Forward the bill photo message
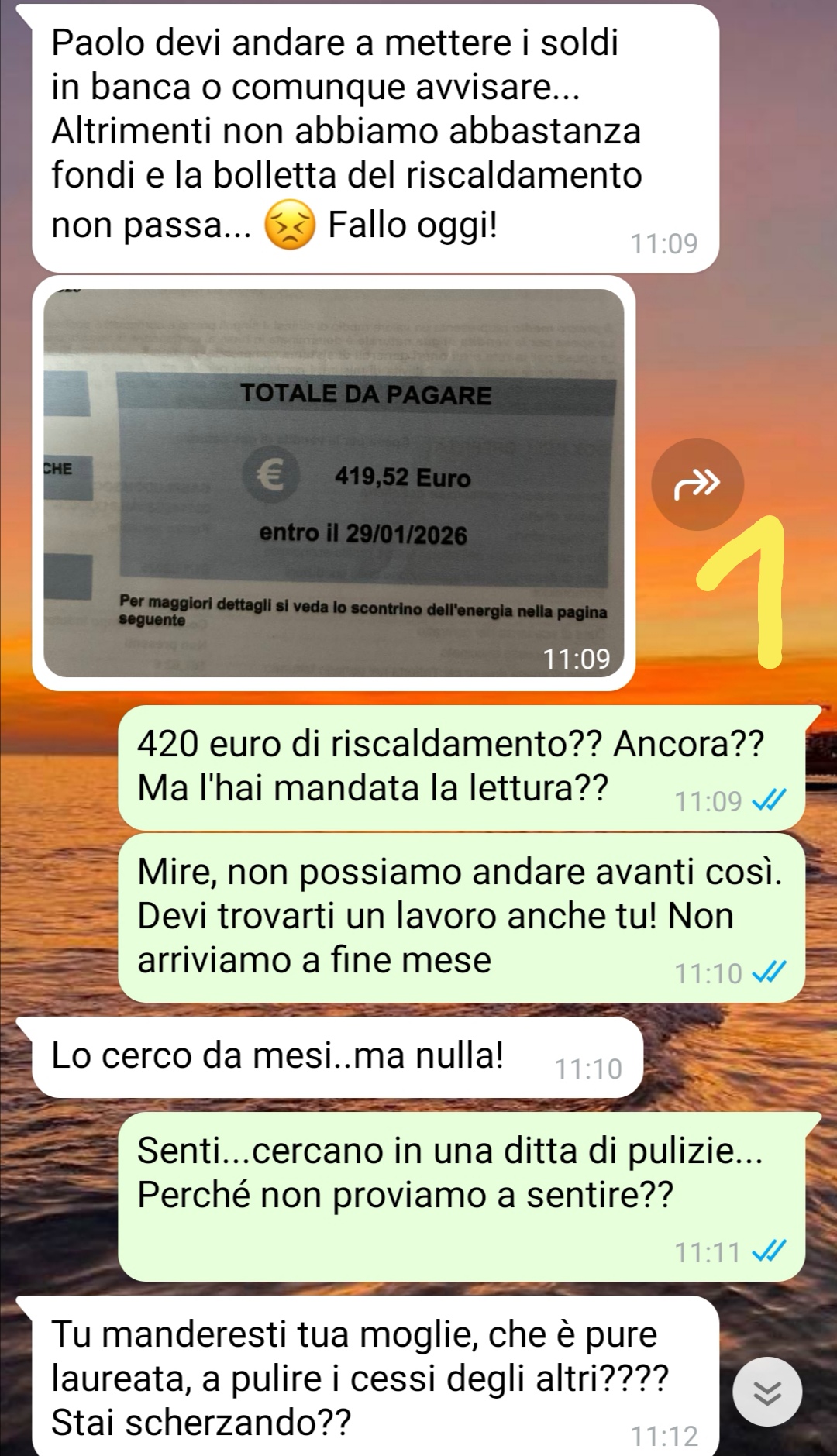Screen dimensions: 837x1456 [x=697, y=484]
